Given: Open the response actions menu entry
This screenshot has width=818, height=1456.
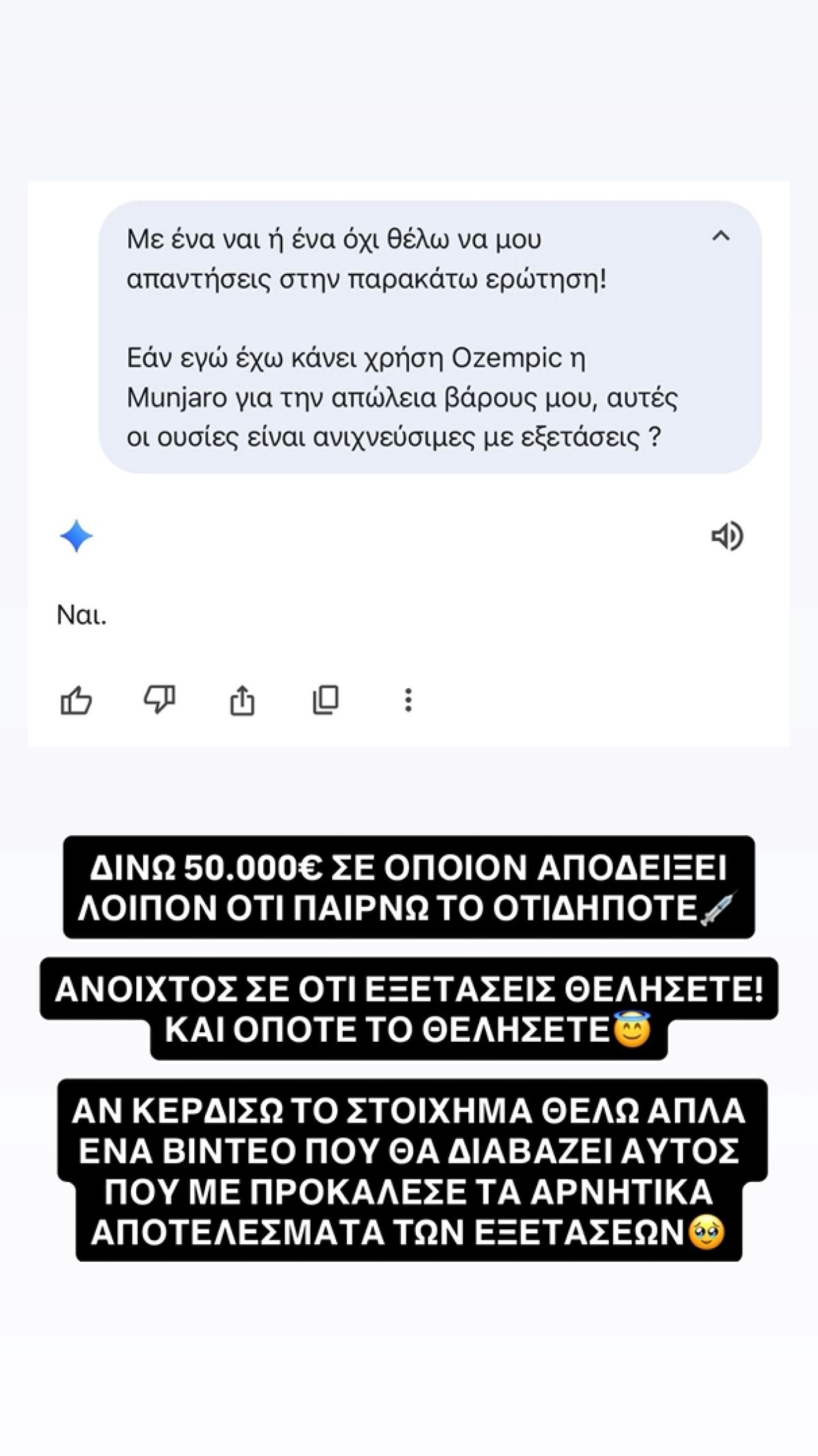Looking at the screenshot, I should click(408, 699).
